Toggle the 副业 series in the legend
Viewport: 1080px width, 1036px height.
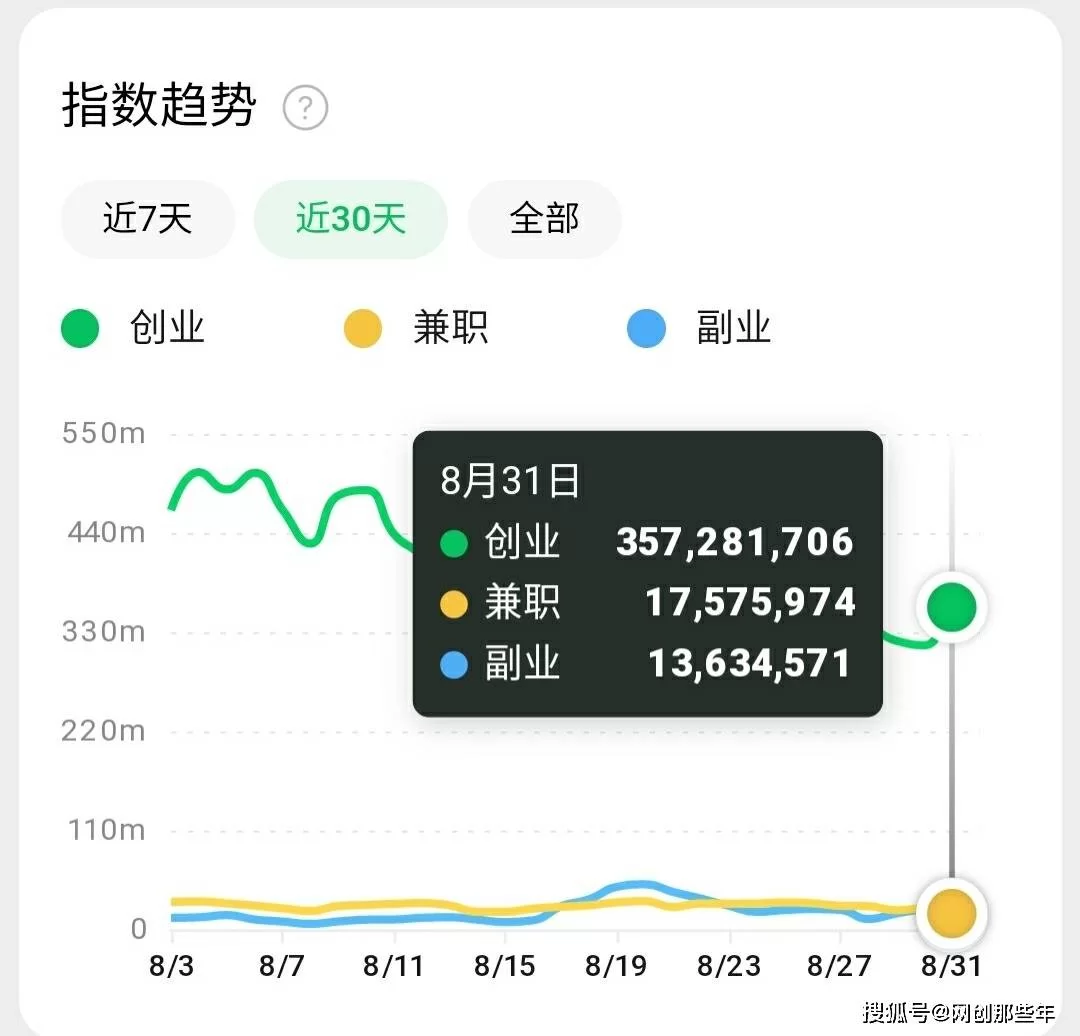click(x=700, y=328)
